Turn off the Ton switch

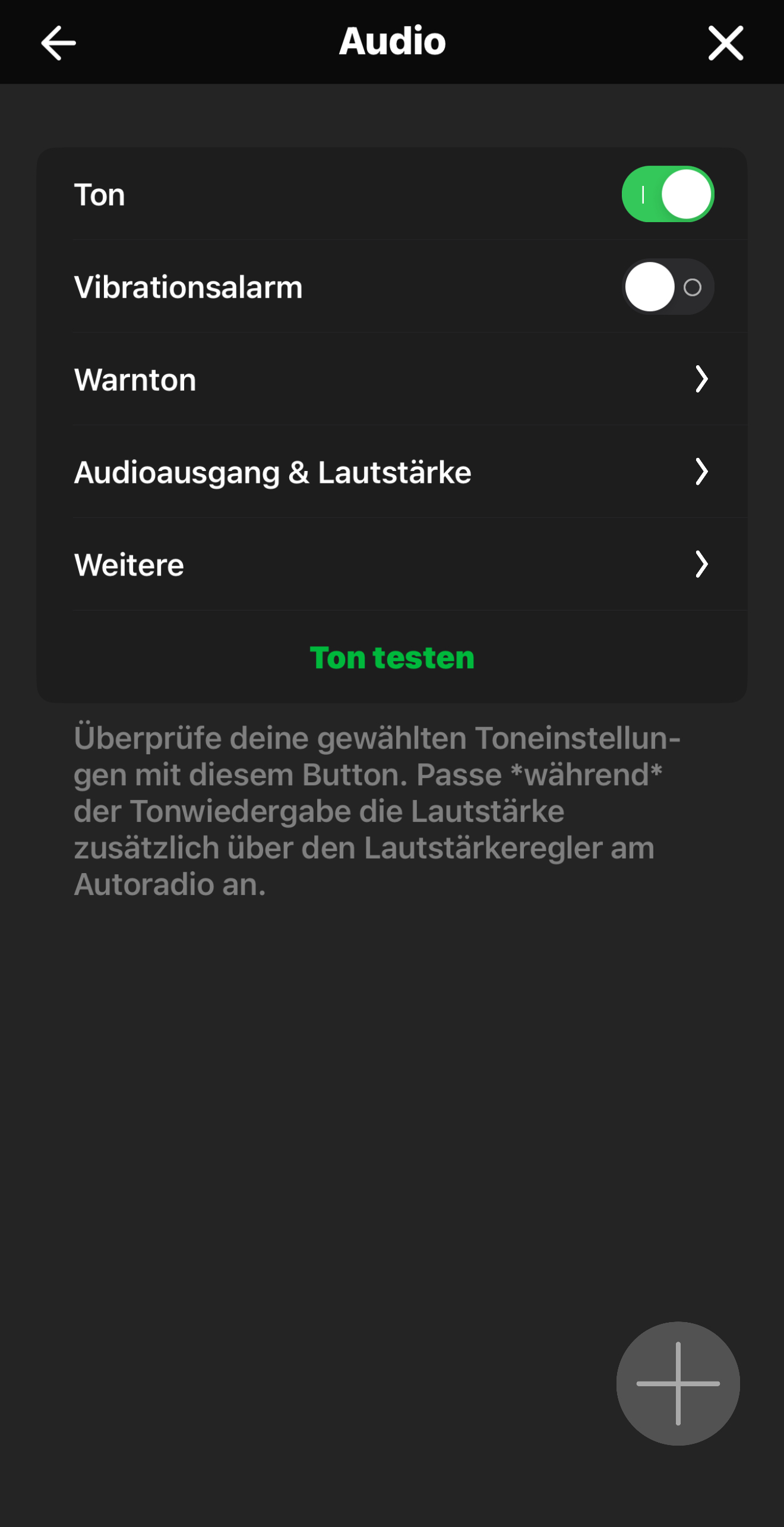(x=668, y=194)
